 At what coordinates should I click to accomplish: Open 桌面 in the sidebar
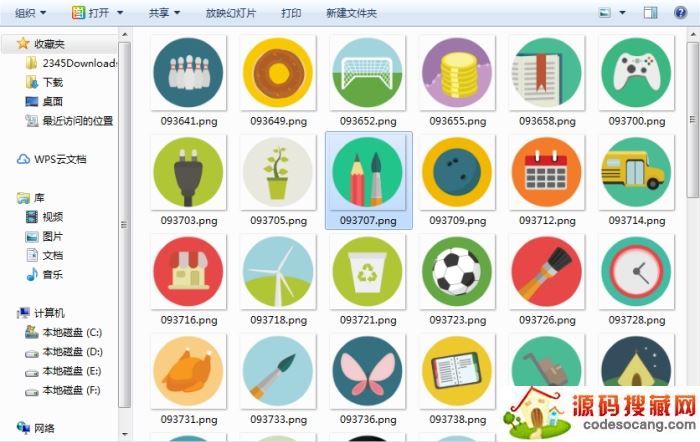[52, 101]
